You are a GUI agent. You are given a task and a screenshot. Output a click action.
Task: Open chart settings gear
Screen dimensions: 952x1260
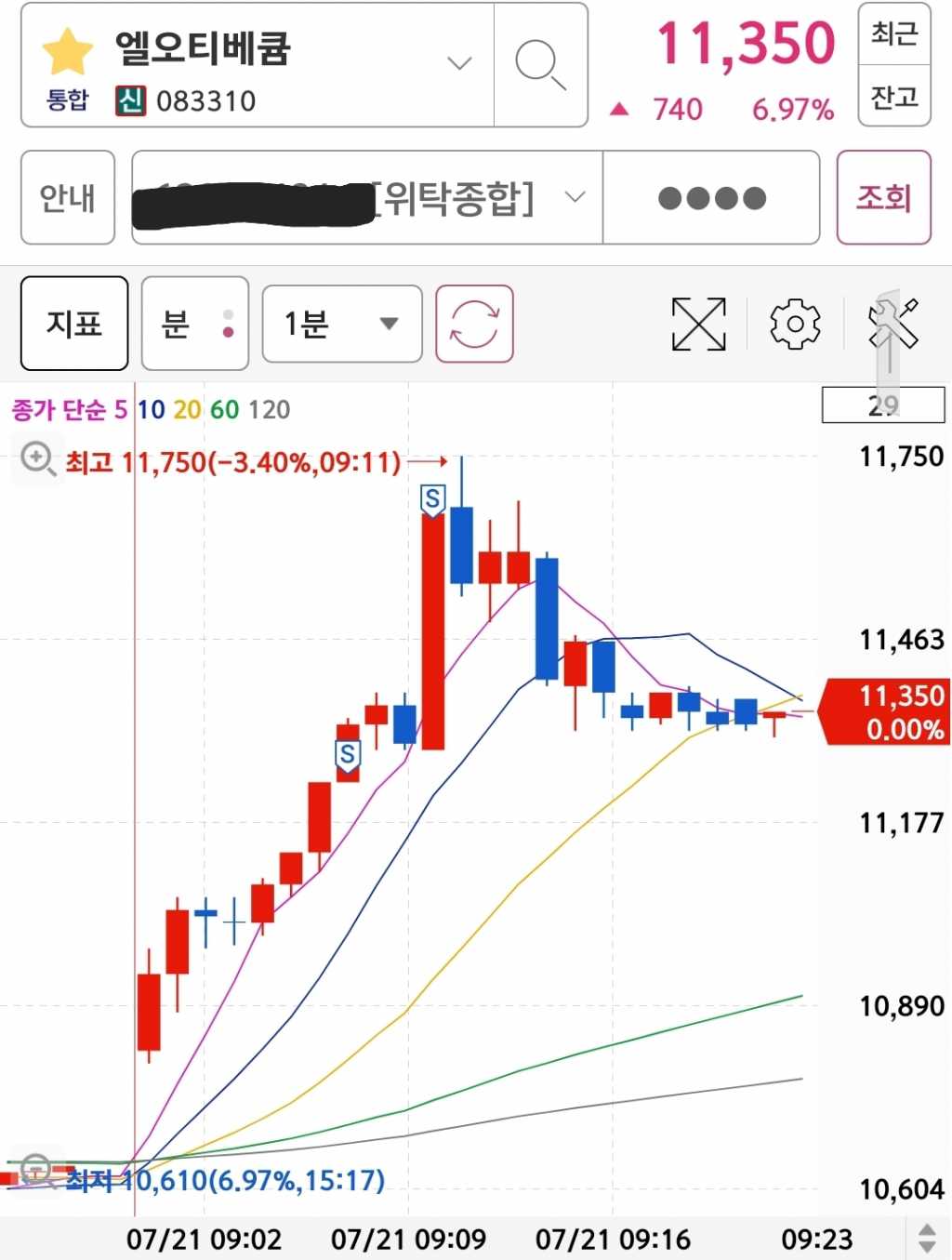coord(795,324)
